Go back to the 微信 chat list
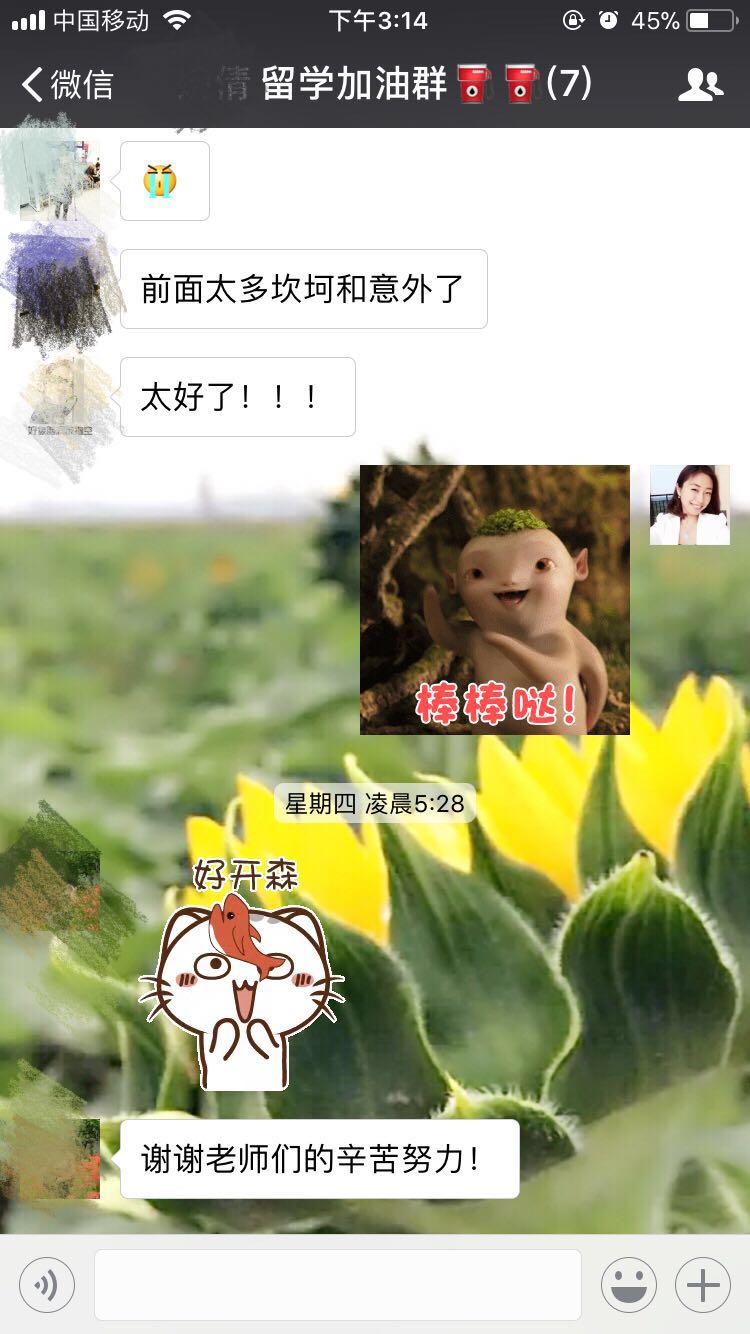Screen dimensions: 750x1334 coord(68,85)
